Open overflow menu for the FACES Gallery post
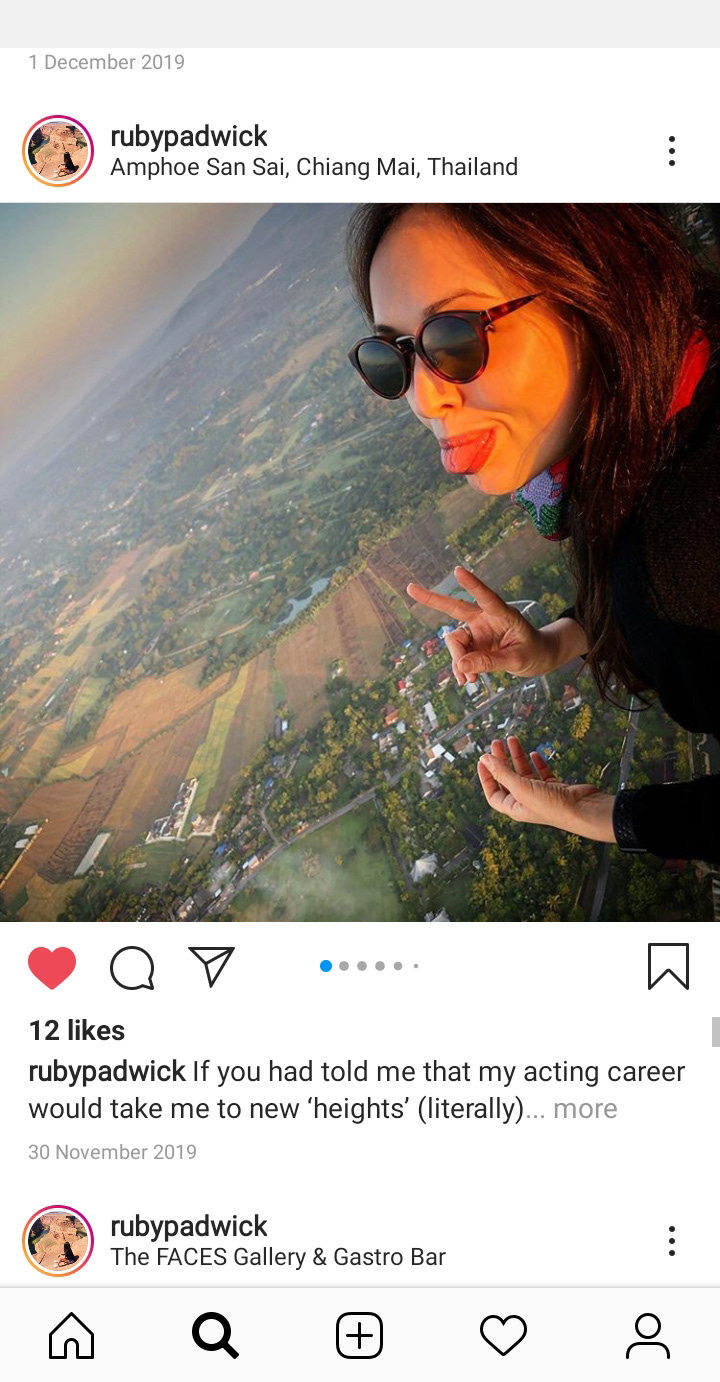The image size is (720, 1382). pos(672,1241)
